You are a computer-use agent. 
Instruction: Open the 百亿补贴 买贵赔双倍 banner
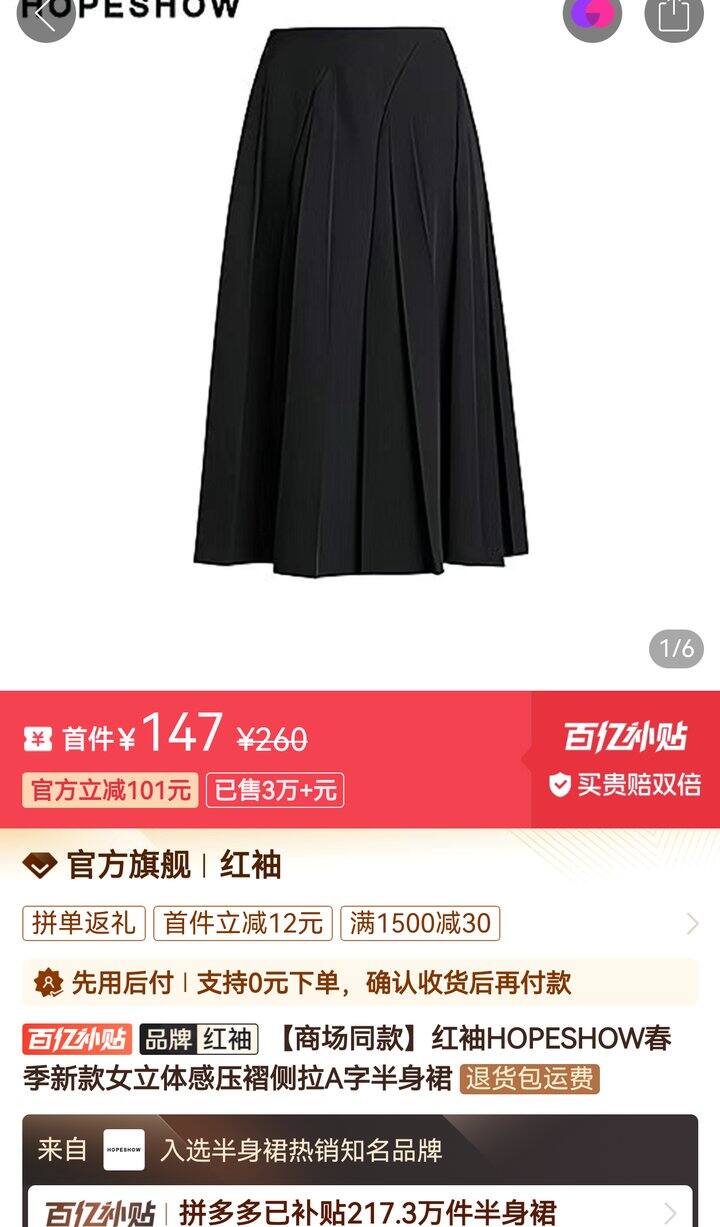point(625,760)
